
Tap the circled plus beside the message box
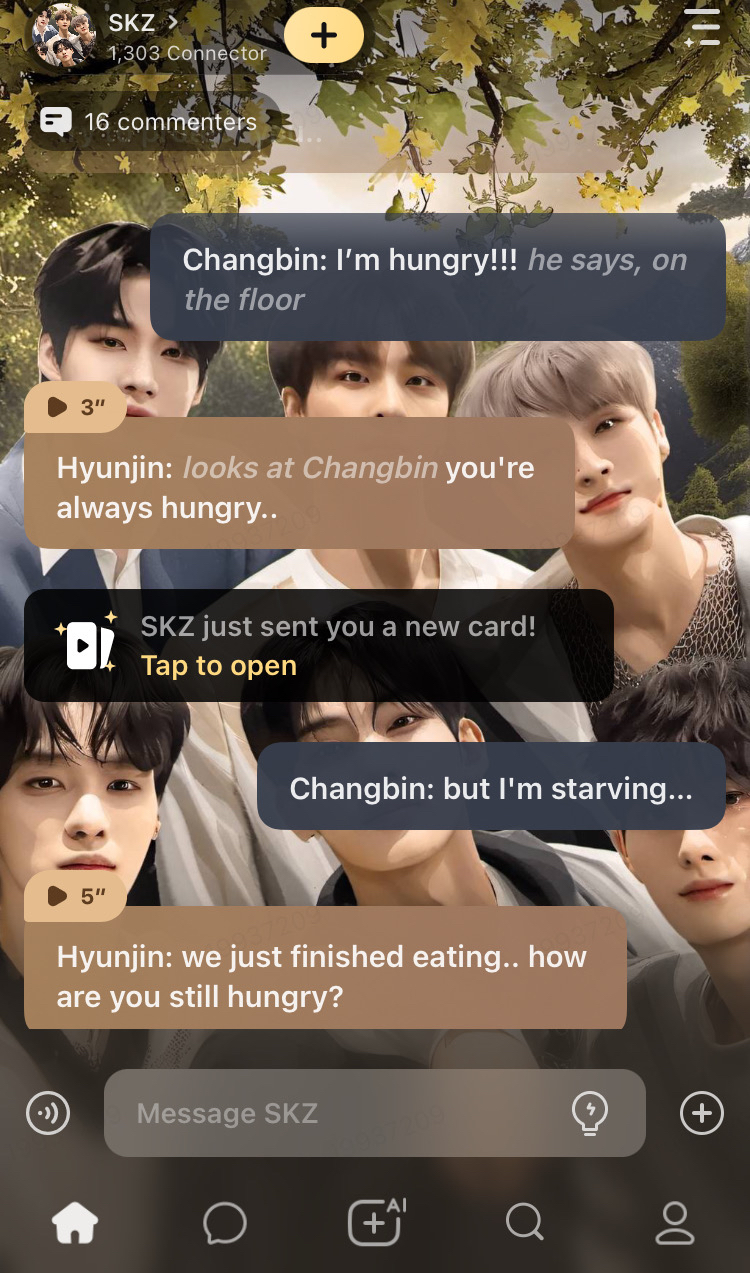click(x=701, y=1113)
